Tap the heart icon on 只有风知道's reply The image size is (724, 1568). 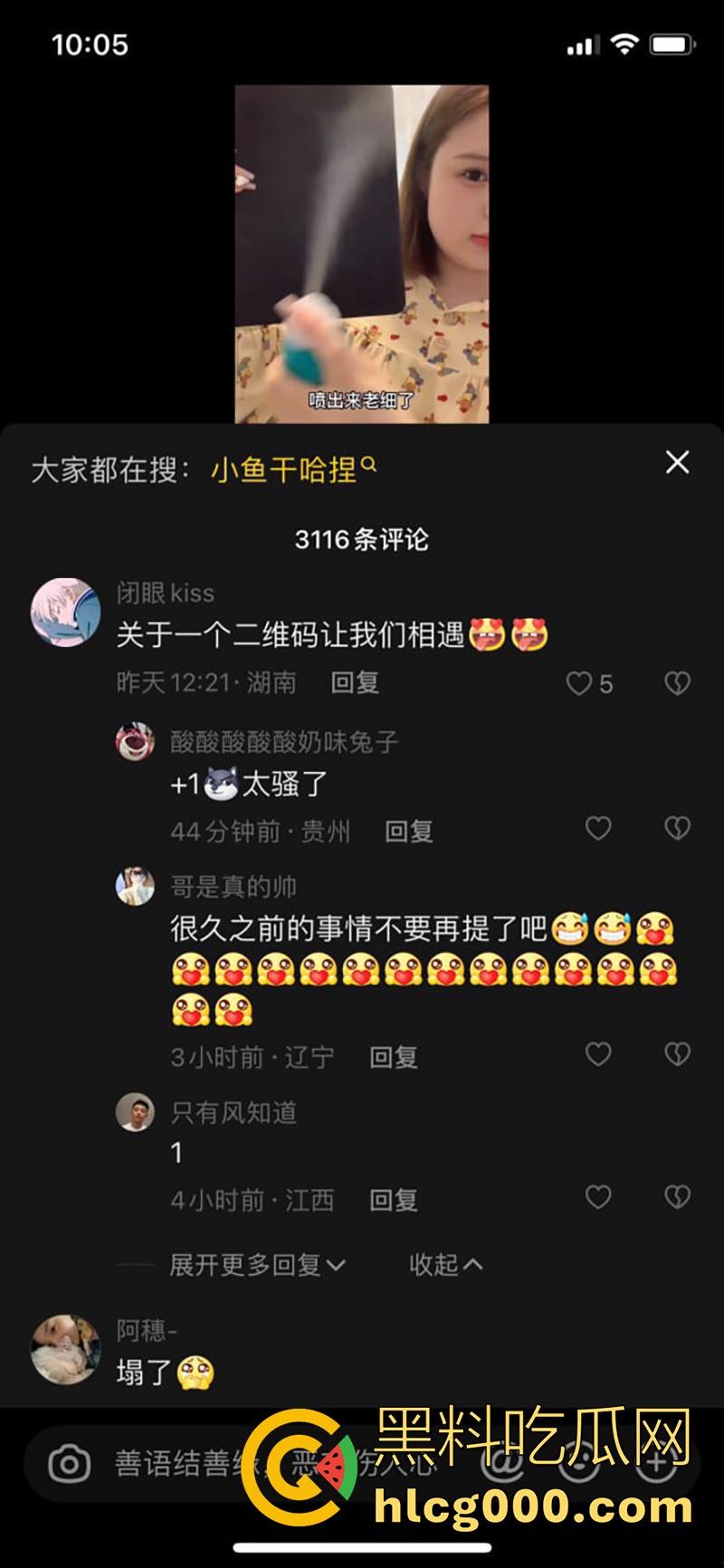pos(598,1198)
